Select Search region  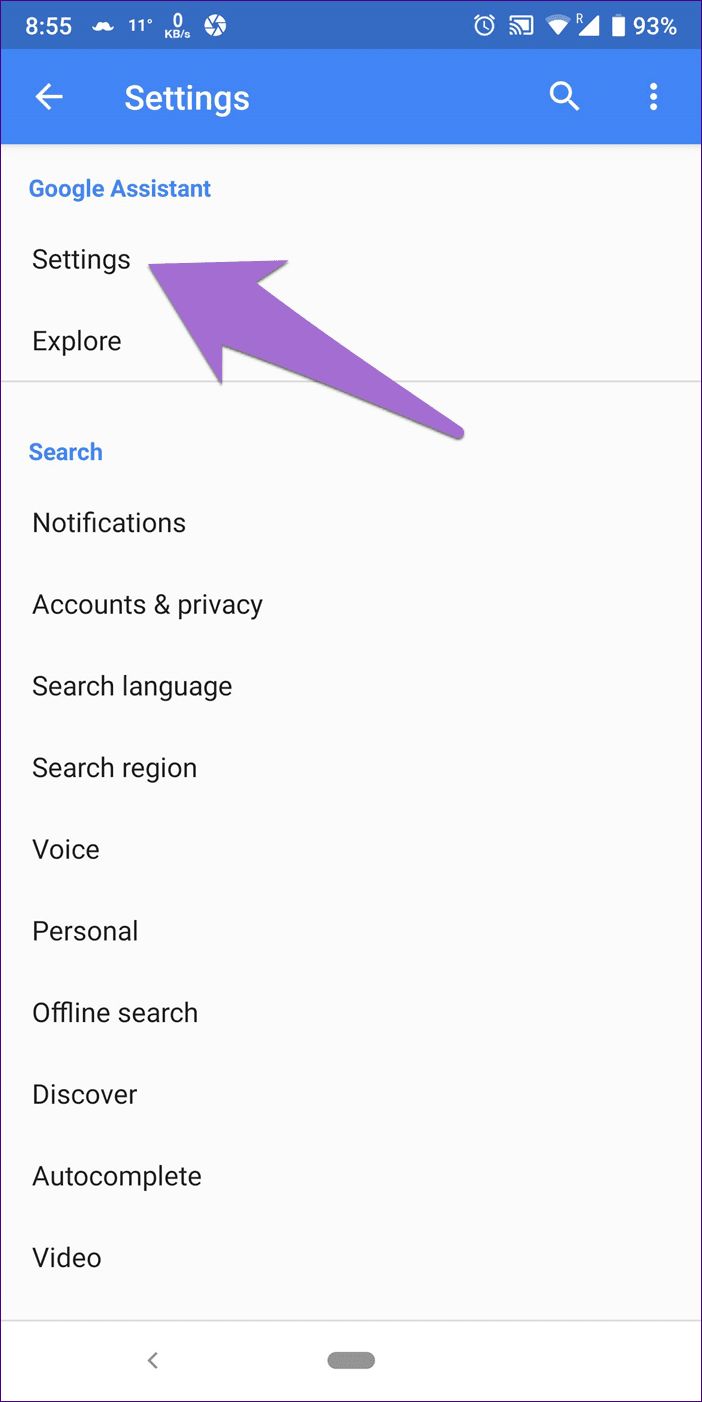click(351, 768)
